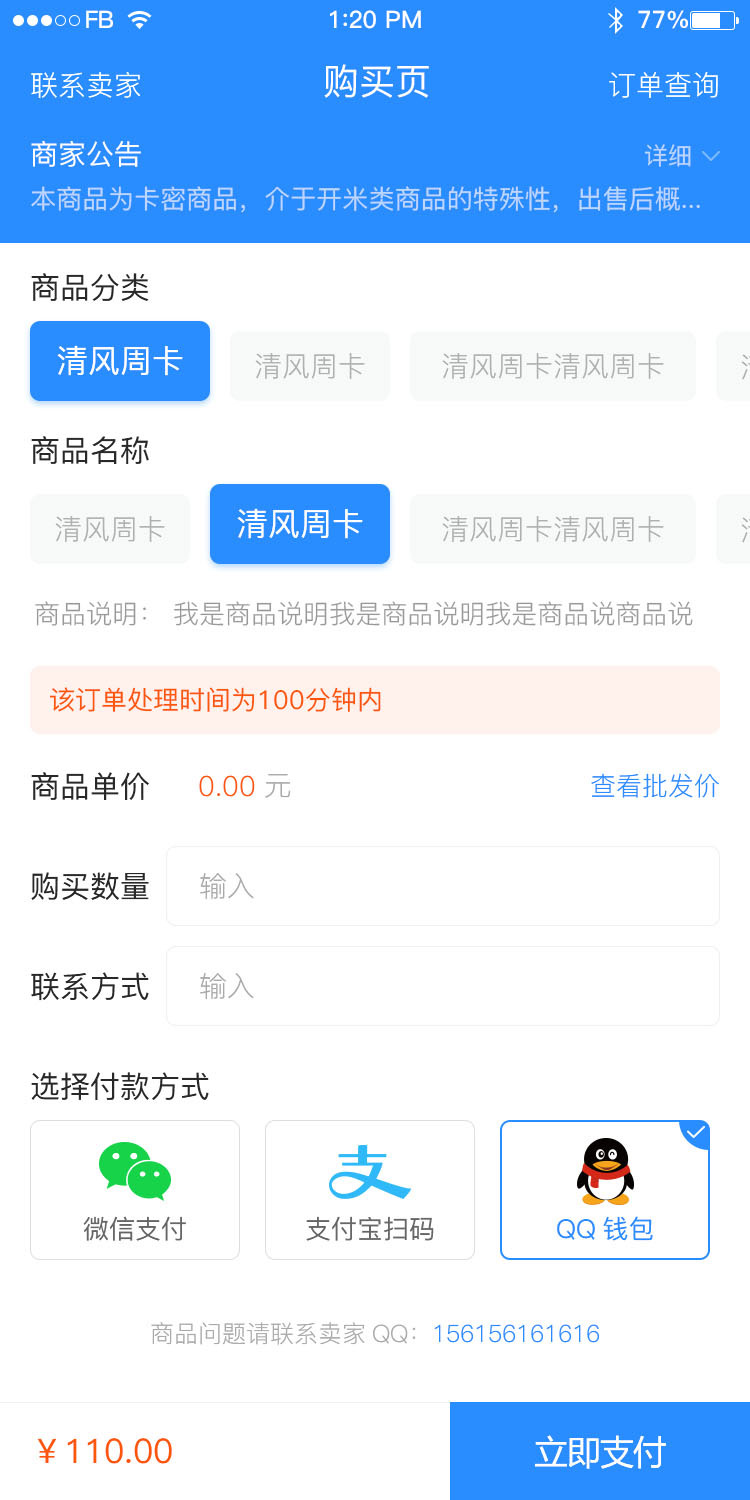The image size is (750, 1500).
Task: Tap 立即支付 to pay now
Action: [600, 1451]
